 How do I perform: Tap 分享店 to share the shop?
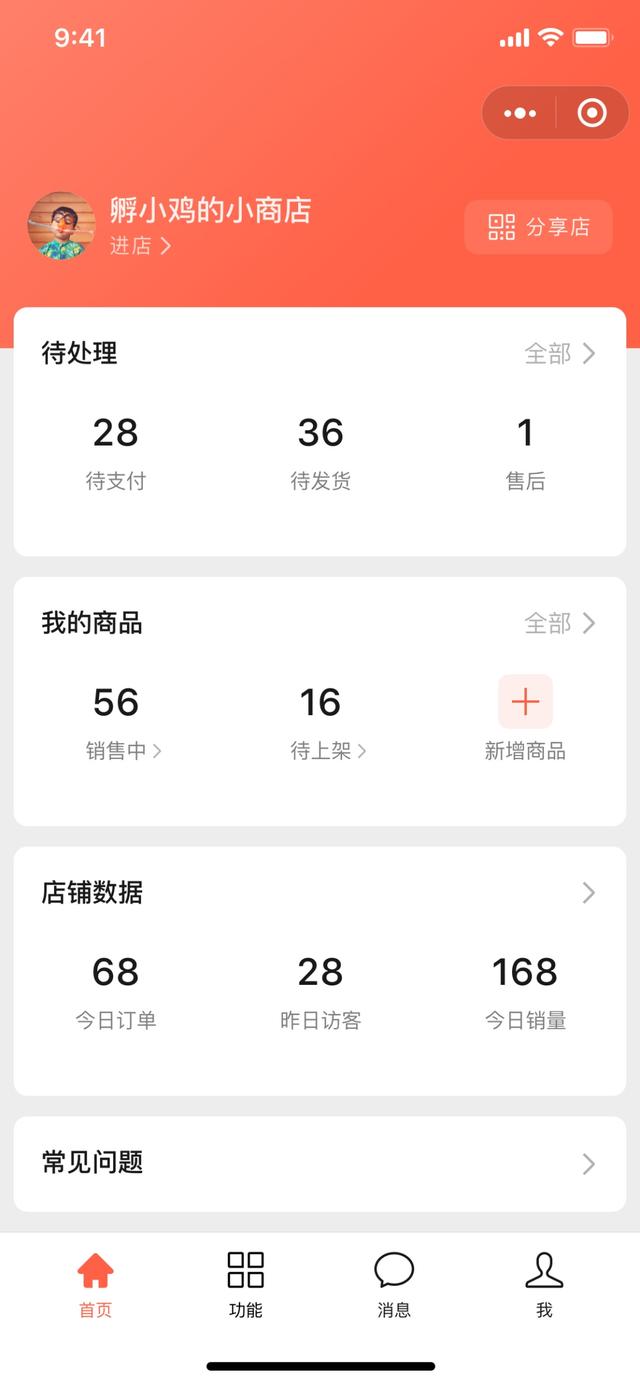538,227
